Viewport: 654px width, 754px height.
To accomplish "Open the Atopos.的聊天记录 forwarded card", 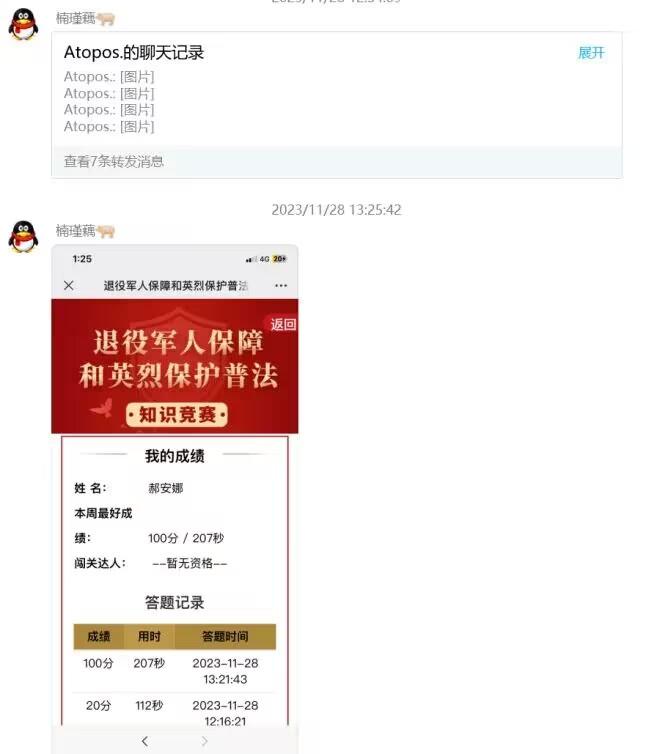I will 300,93.
